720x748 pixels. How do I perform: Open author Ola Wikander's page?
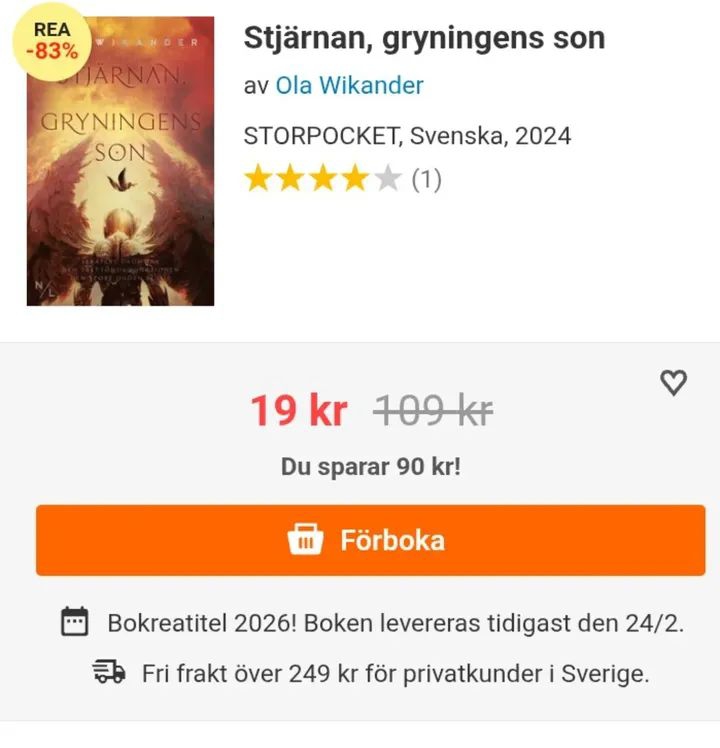tap(349, 86)
